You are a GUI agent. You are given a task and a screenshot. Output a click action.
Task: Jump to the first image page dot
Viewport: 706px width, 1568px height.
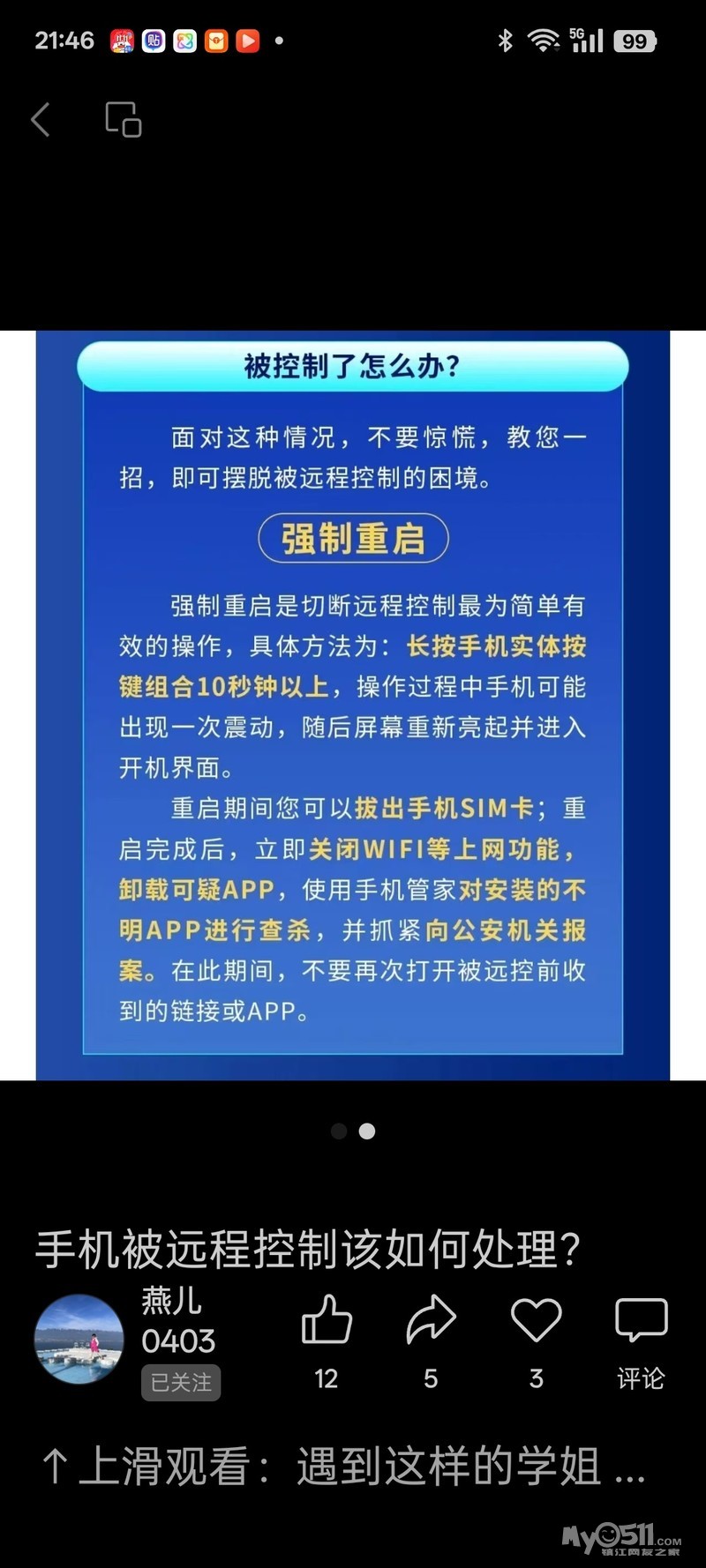point(339,1131)
